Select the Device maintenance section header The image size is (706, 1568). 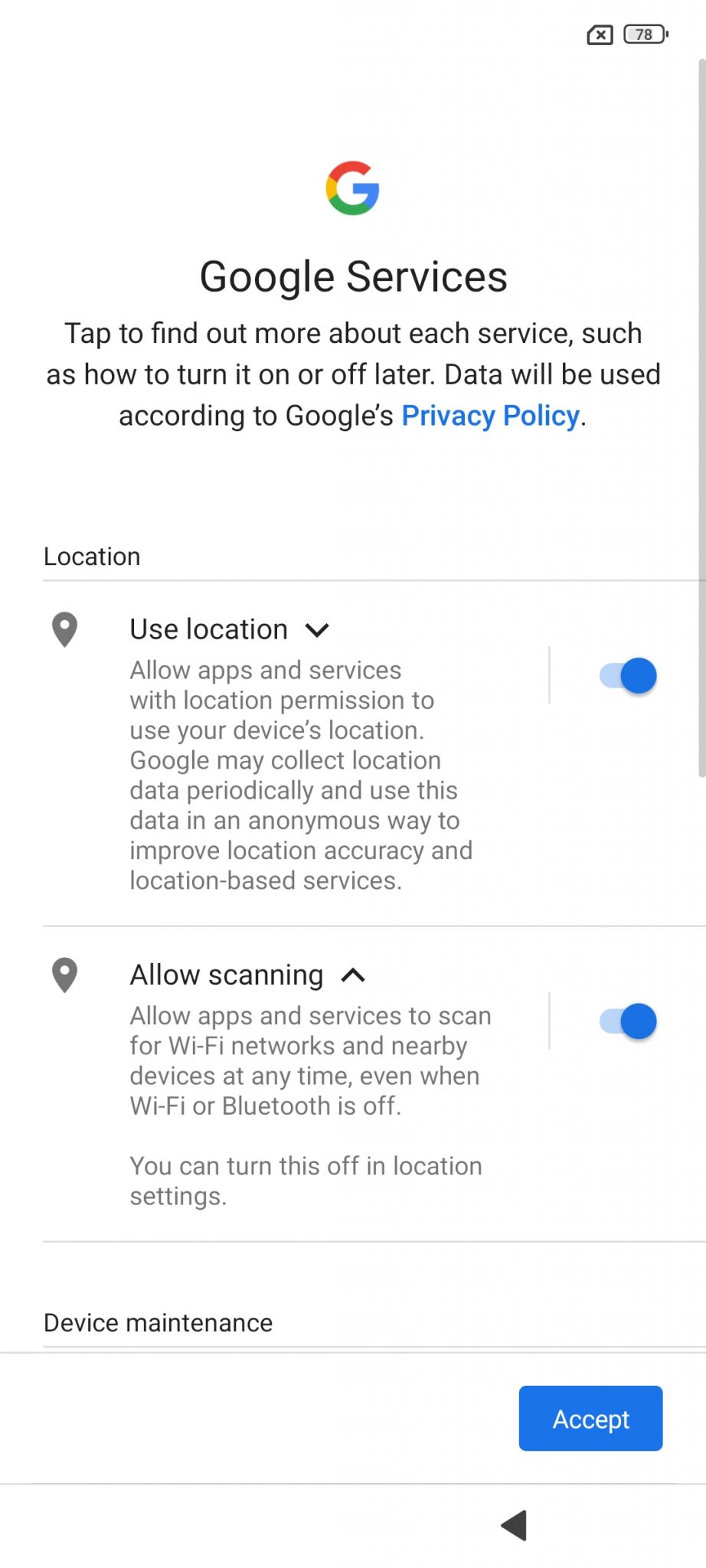point(157,1322)
